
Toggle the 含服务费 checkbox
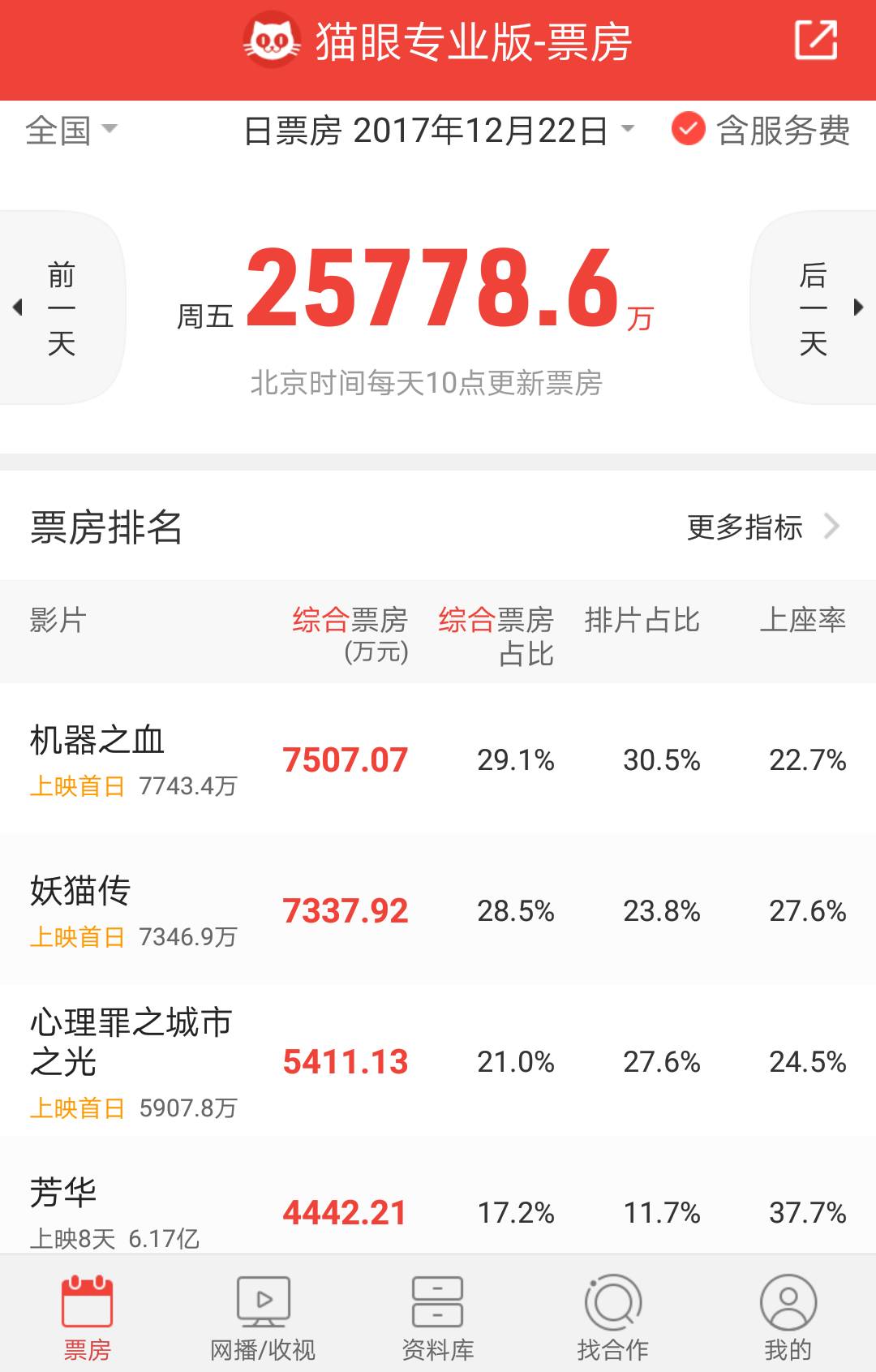[689, 129]
